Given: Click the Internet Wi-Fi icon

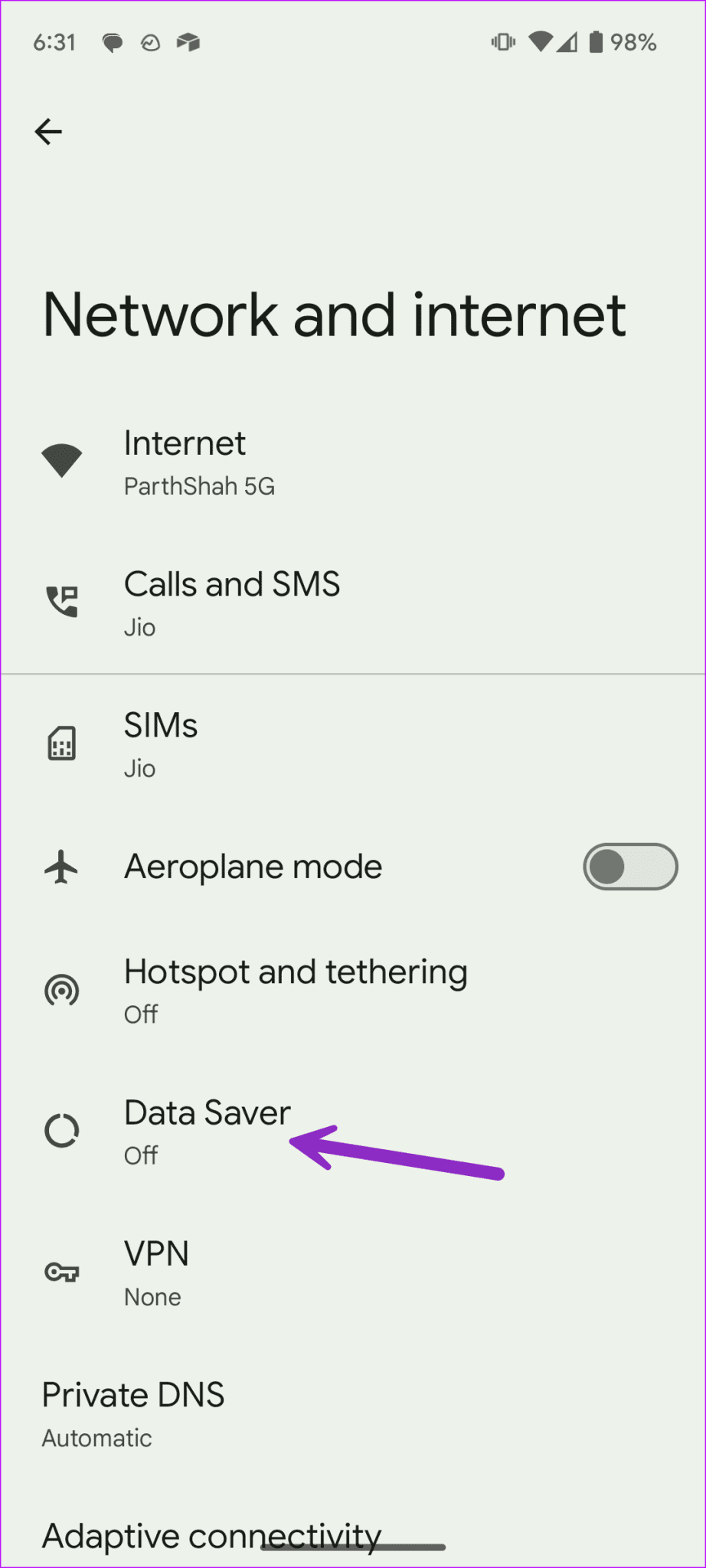Looking at the screenshot, I should (62, 459).
